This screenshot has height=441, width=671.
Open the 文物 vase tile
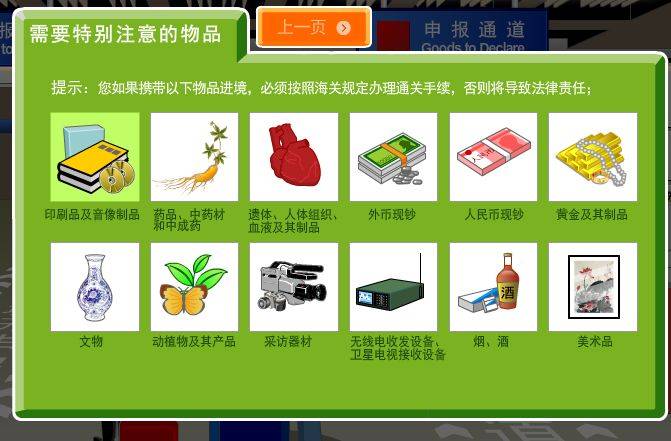click(94, 286)
